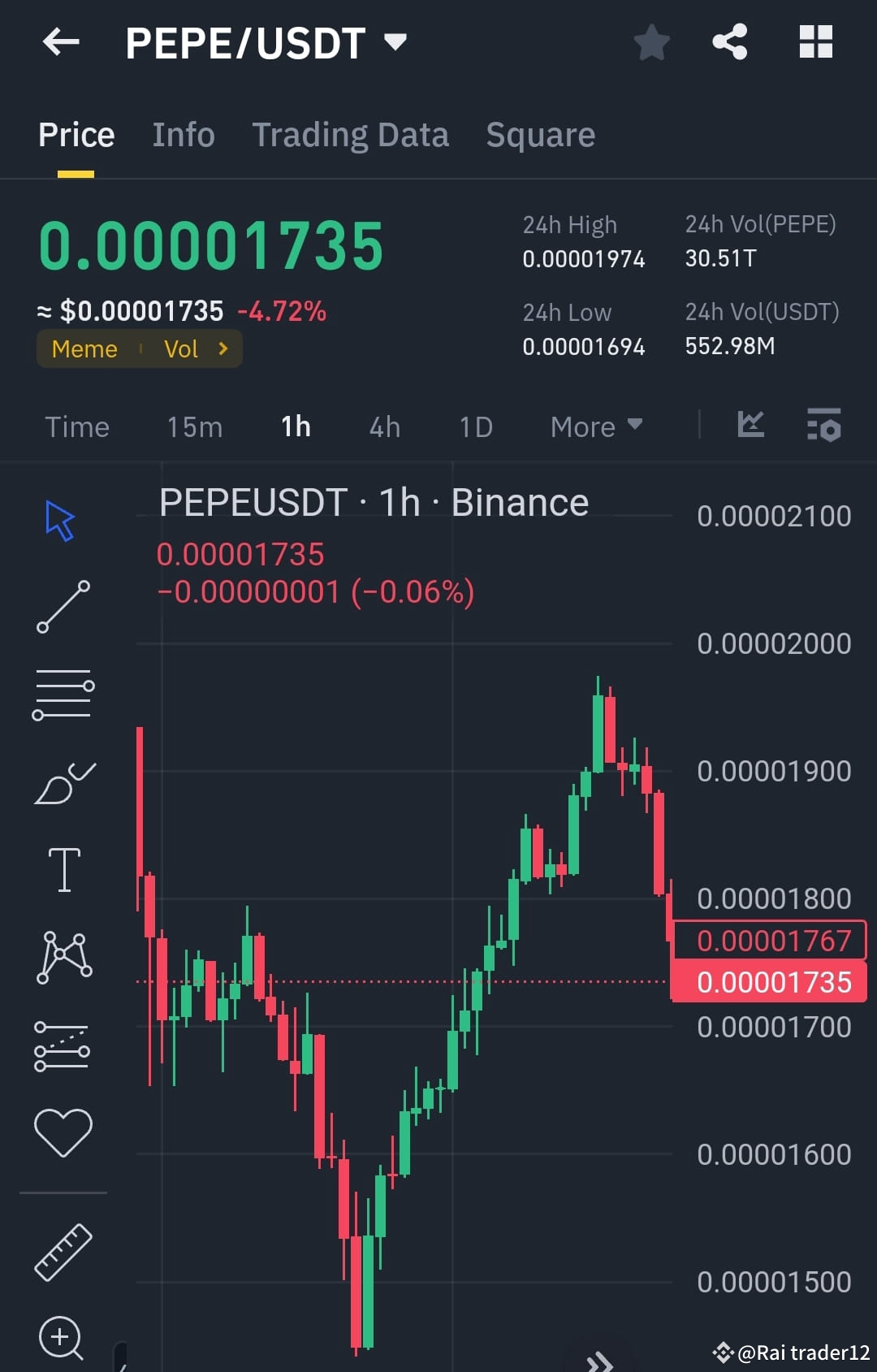Screen dimensions: 877x1372
Task: Select the 4h timeframe
Action: 383,426
